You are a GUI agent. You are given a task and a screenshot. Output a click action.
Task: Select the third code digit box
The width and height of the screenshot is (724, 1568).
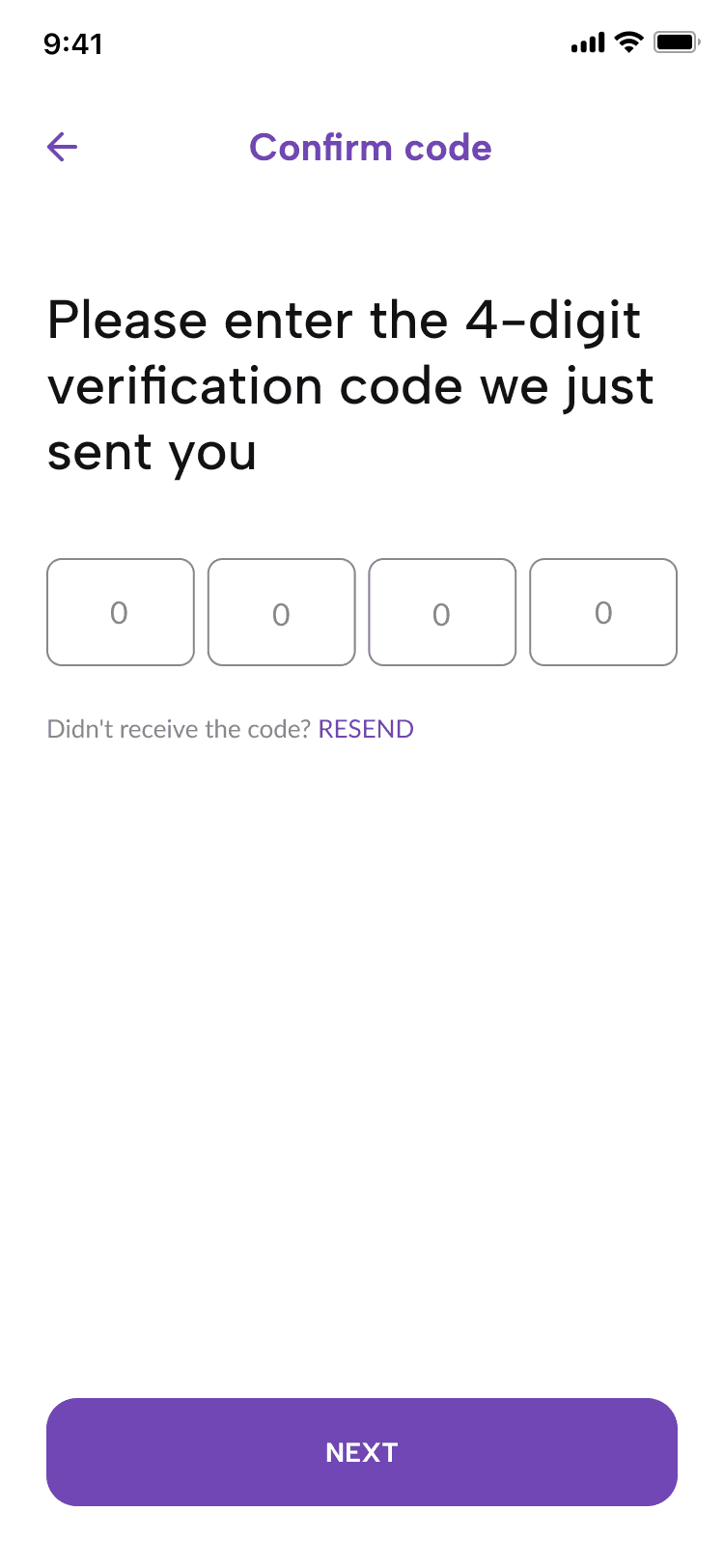pyautogui.click(x=442, y=612)
